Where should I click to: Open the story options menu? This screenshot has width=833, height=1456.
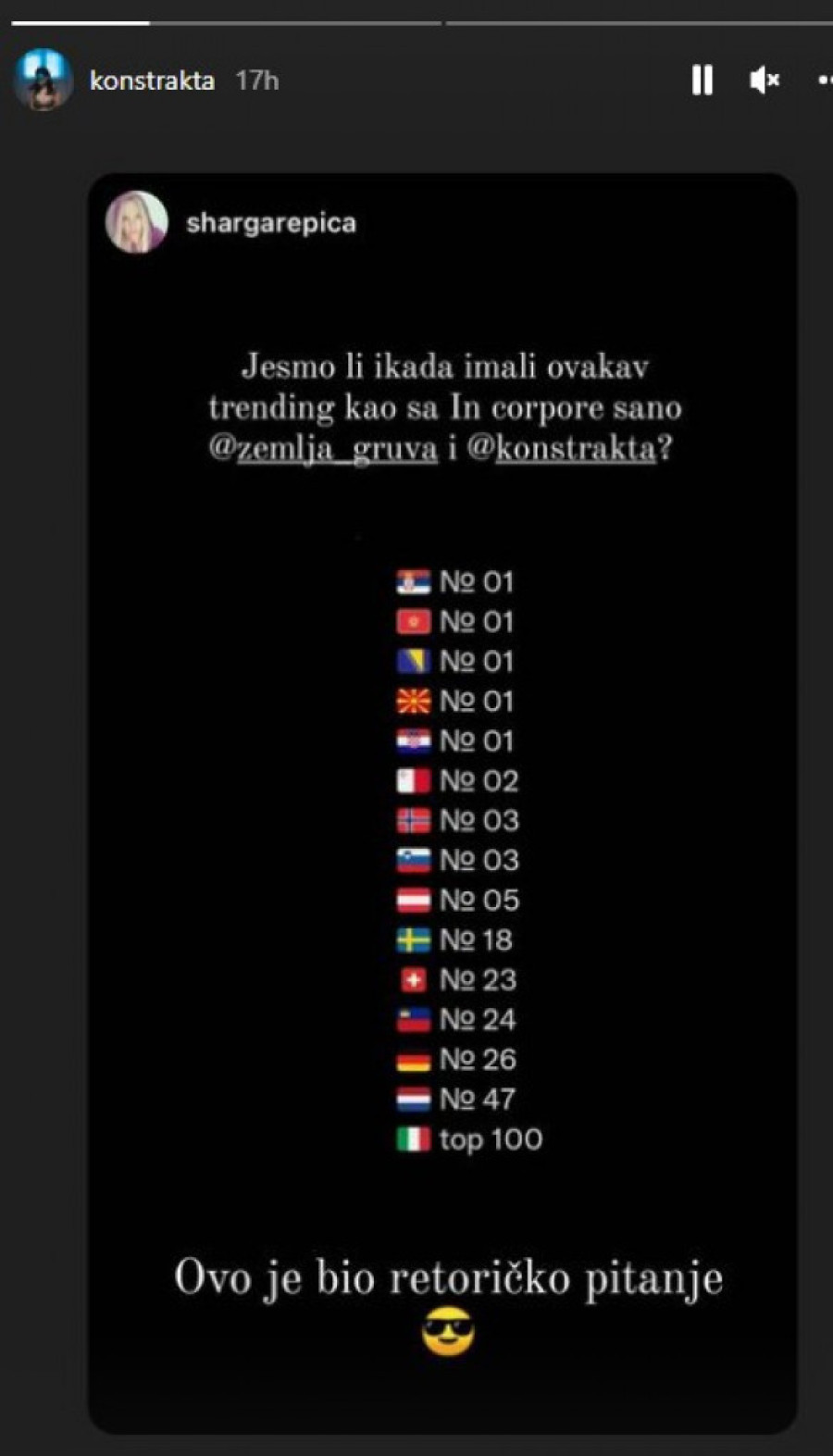(825, 81)
